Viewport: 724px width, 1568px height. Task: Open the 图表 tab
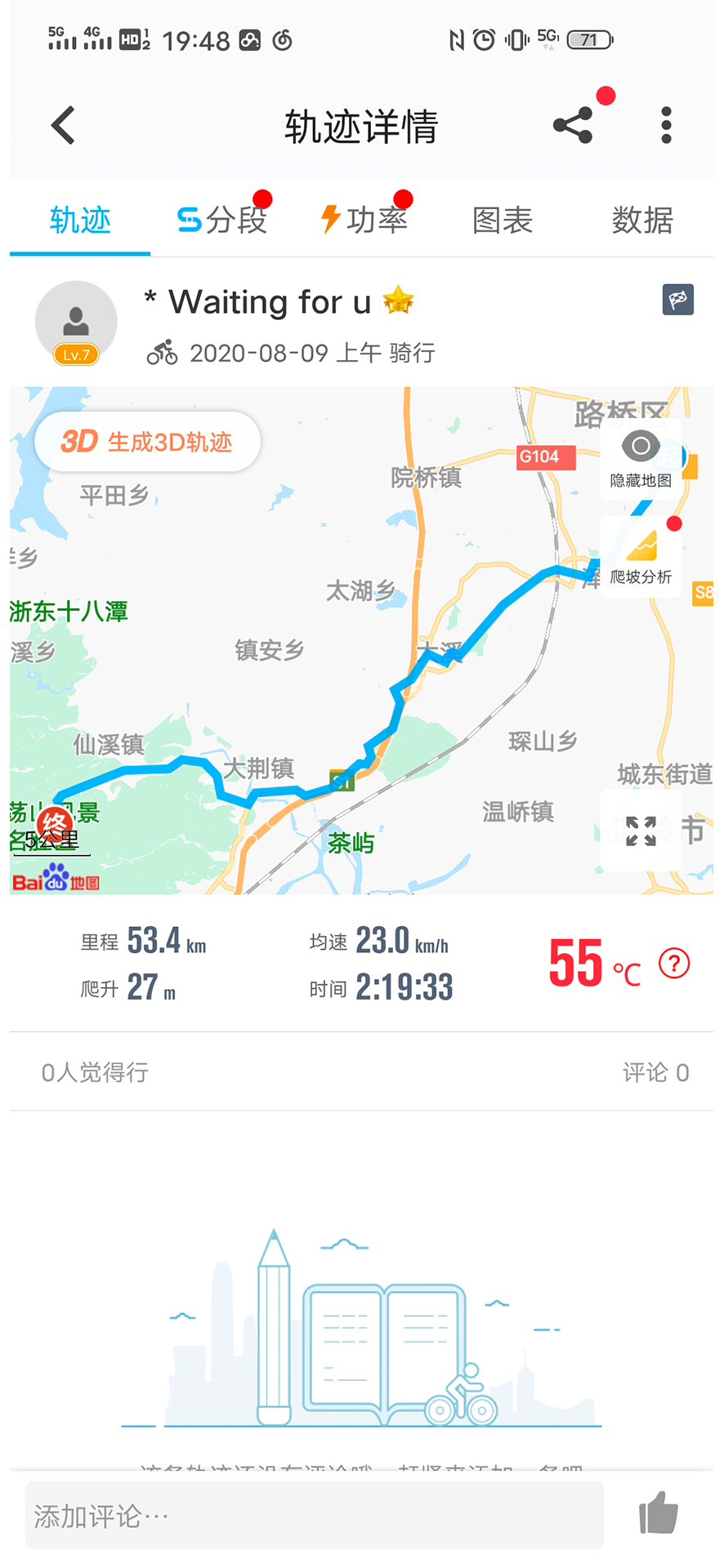[503, 220]
